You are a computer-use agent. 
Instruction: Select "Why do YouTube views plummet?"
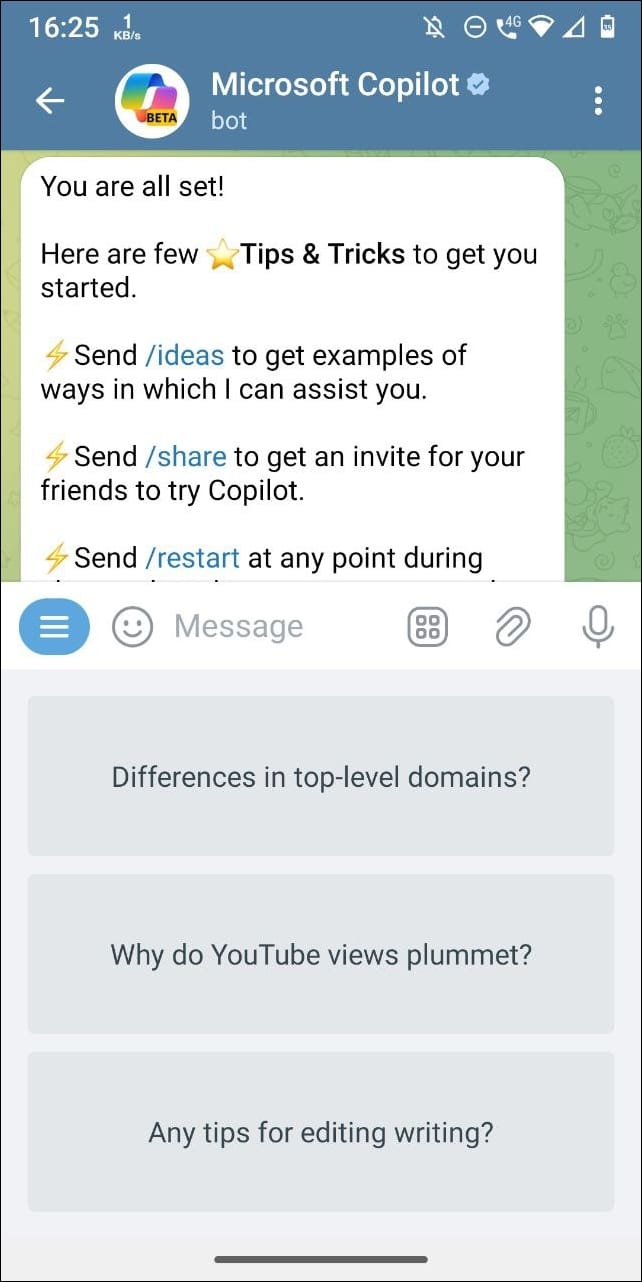(x=321, y=954)
